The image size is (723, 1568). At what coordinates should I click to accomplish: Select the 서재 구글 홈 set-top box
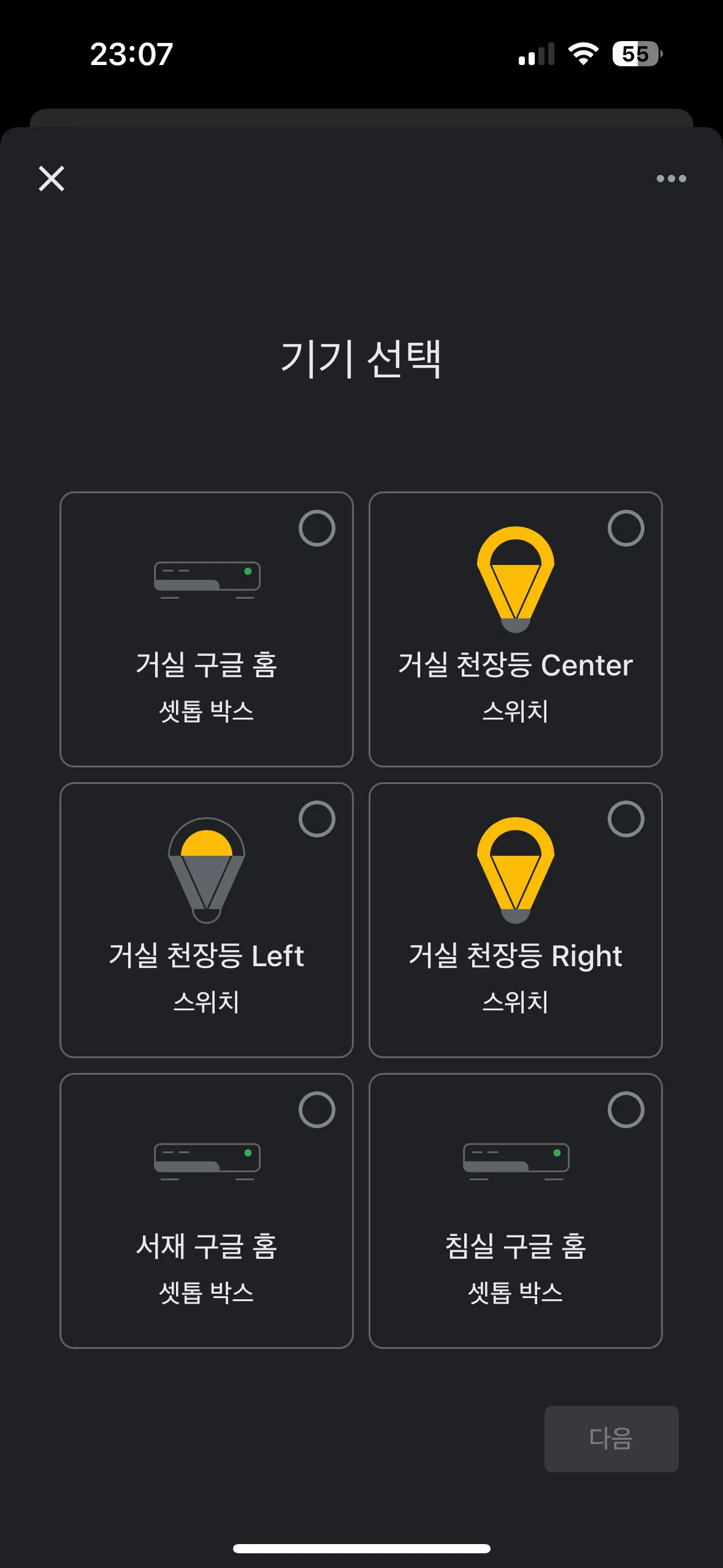tap(207, 1210)
